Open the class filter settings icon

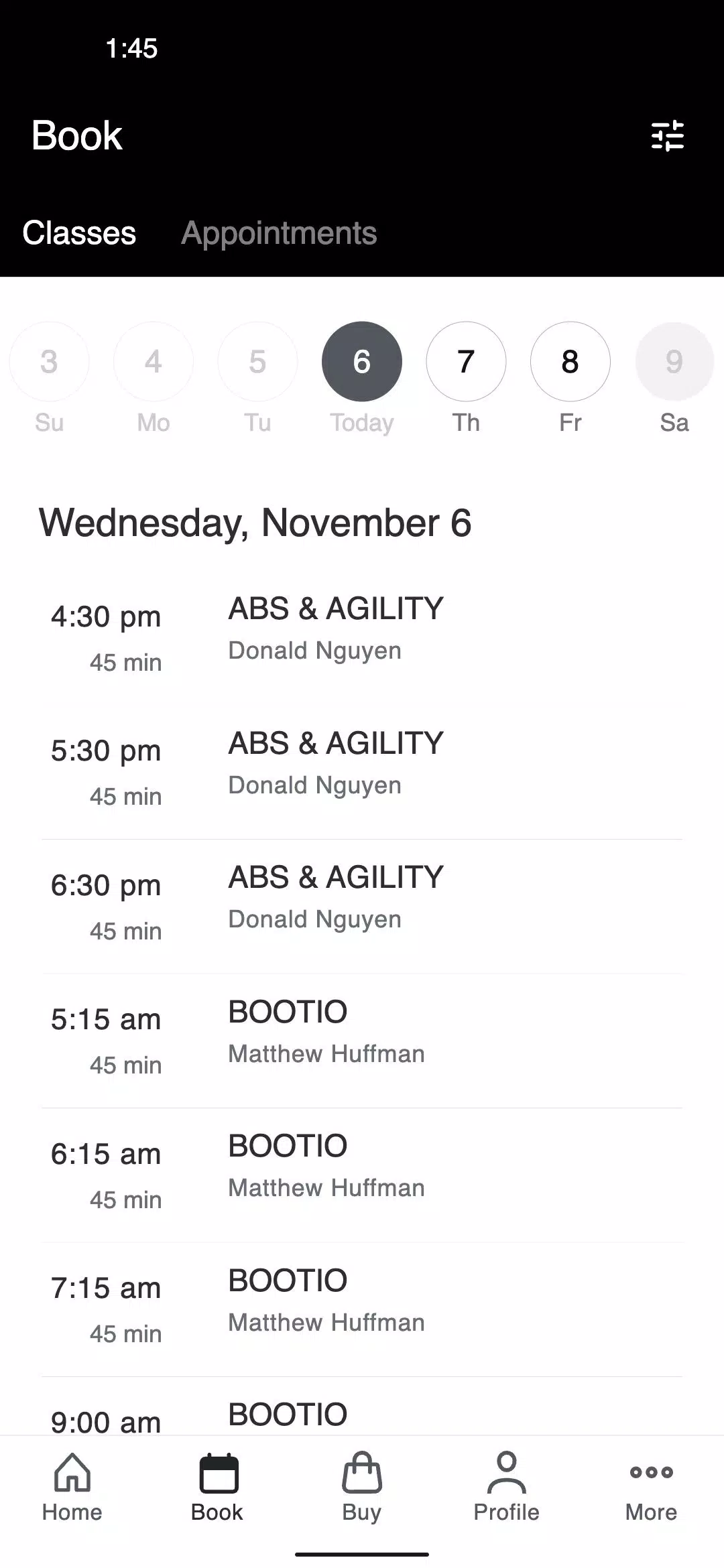[668, 136]
